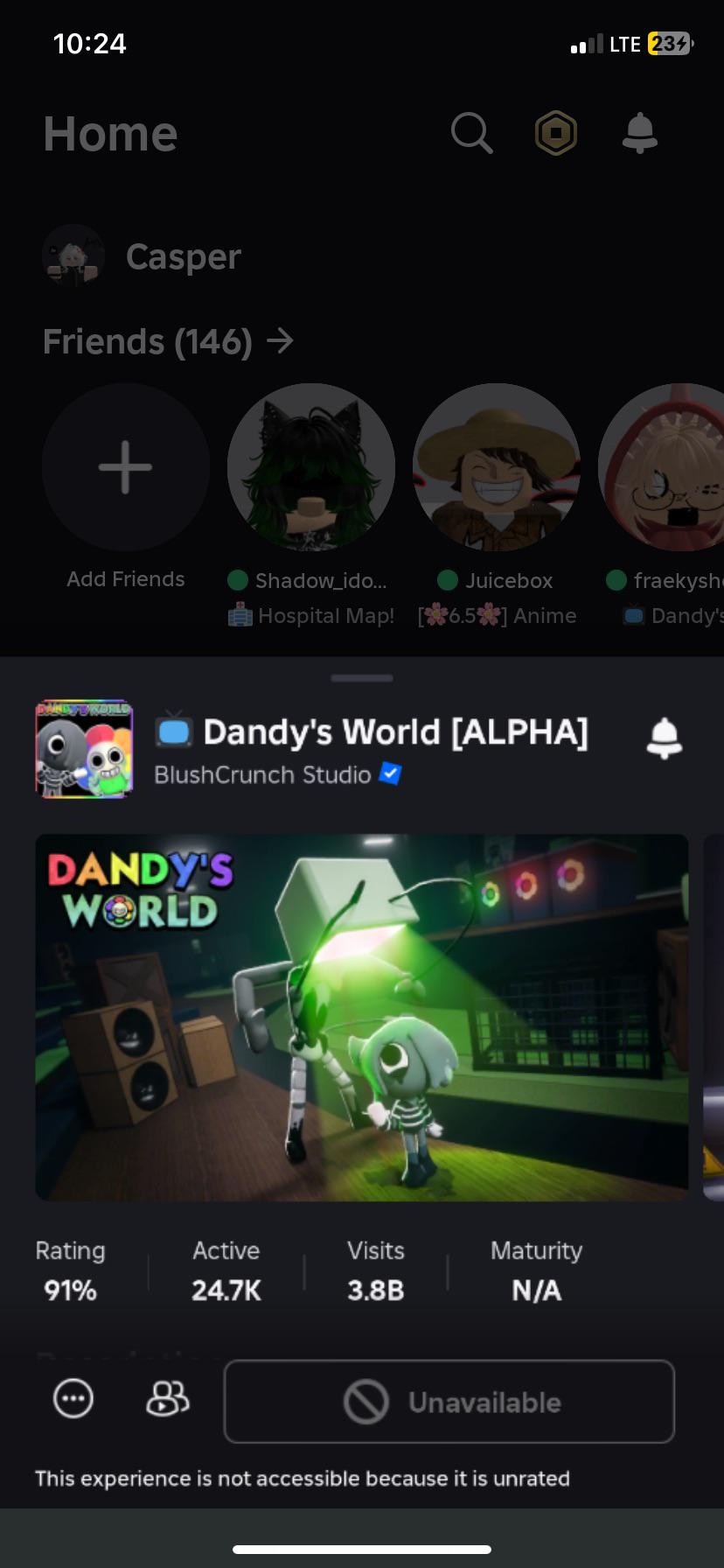The image size is (724, 1568).
Task: Open the three-dot more options button
Action: coord(73,1398)
